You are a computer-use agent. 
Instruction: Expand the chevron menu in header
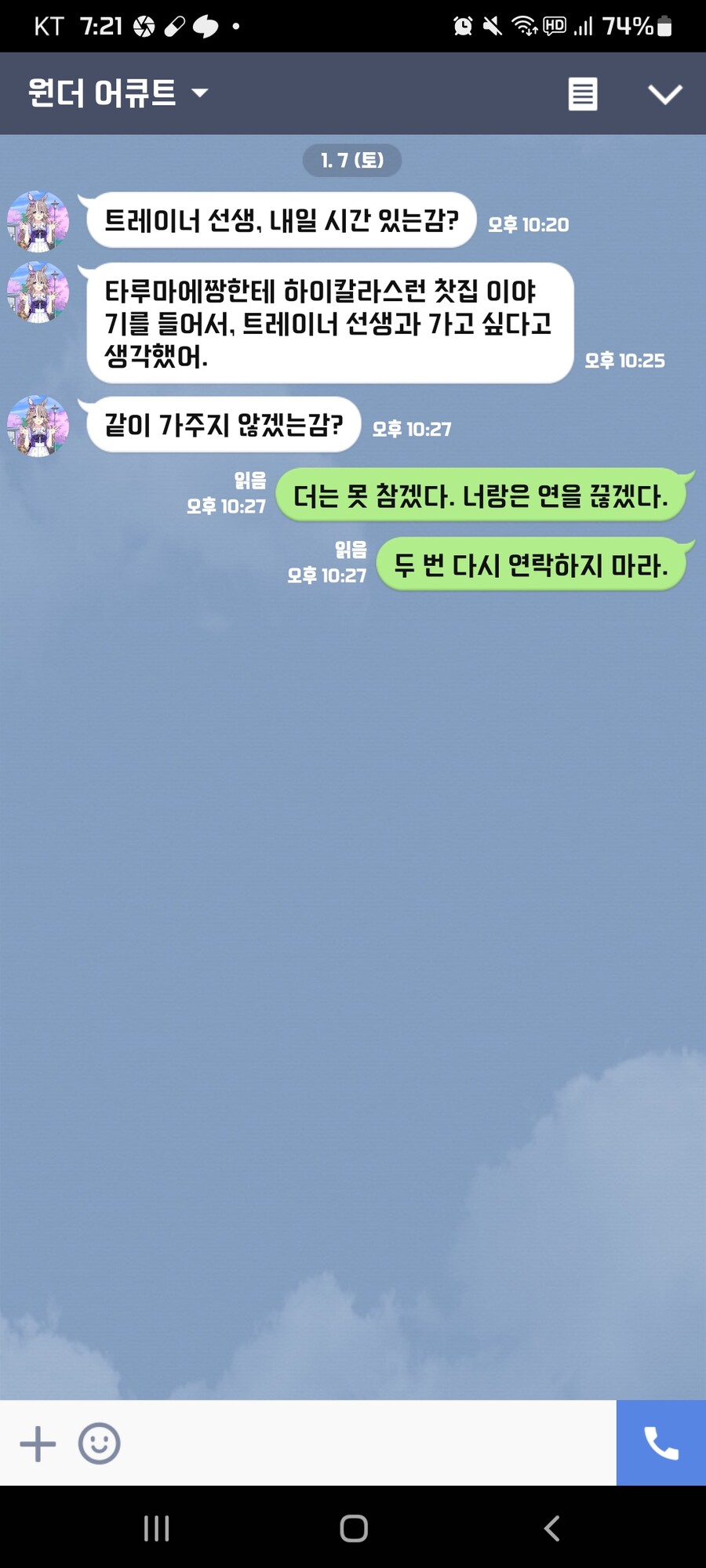pos(664,94)
